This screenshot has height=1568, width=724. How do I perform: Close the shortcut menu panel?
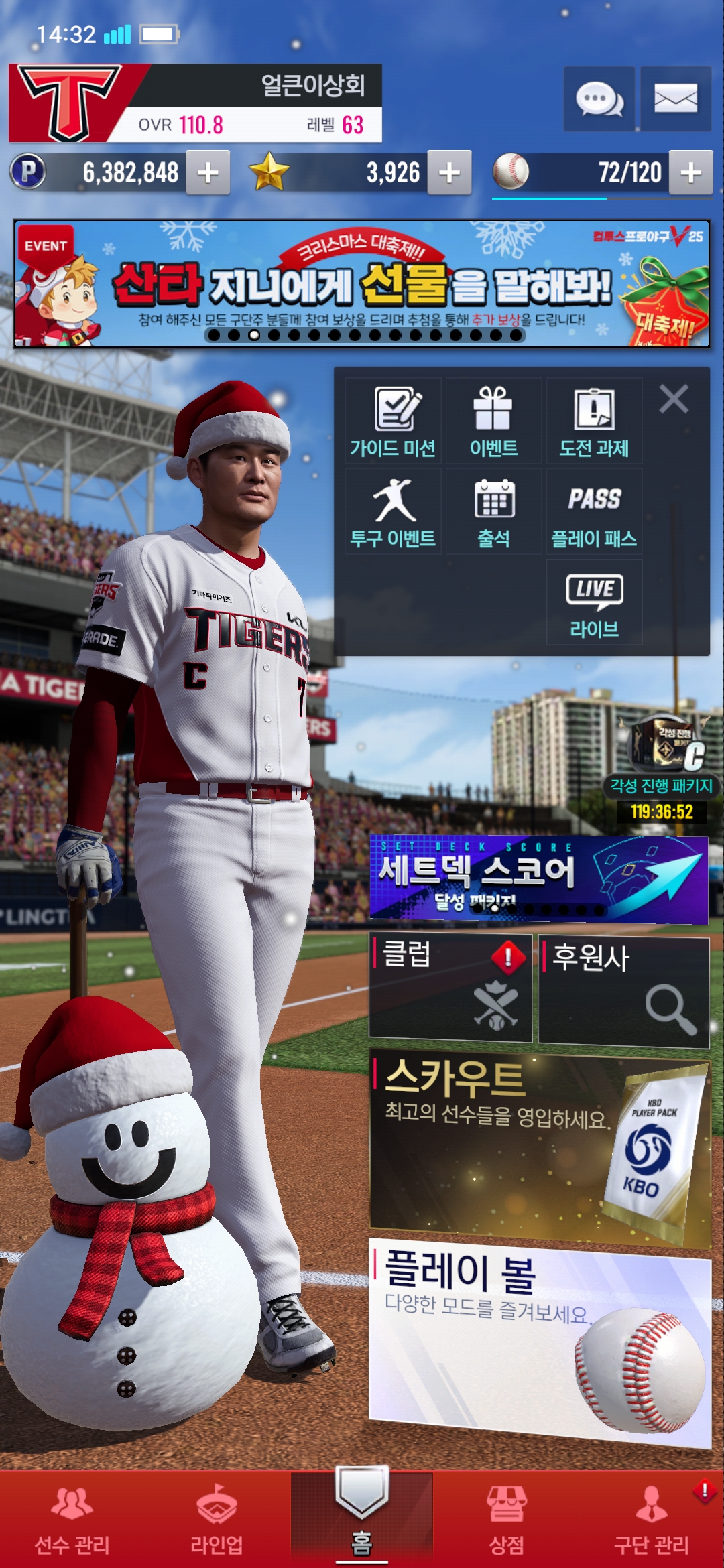coord(674,399)
